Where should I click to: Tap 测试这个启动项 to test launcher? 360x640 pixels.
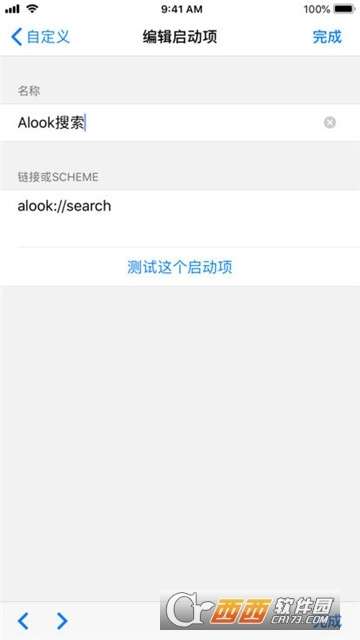click(180, 267)
